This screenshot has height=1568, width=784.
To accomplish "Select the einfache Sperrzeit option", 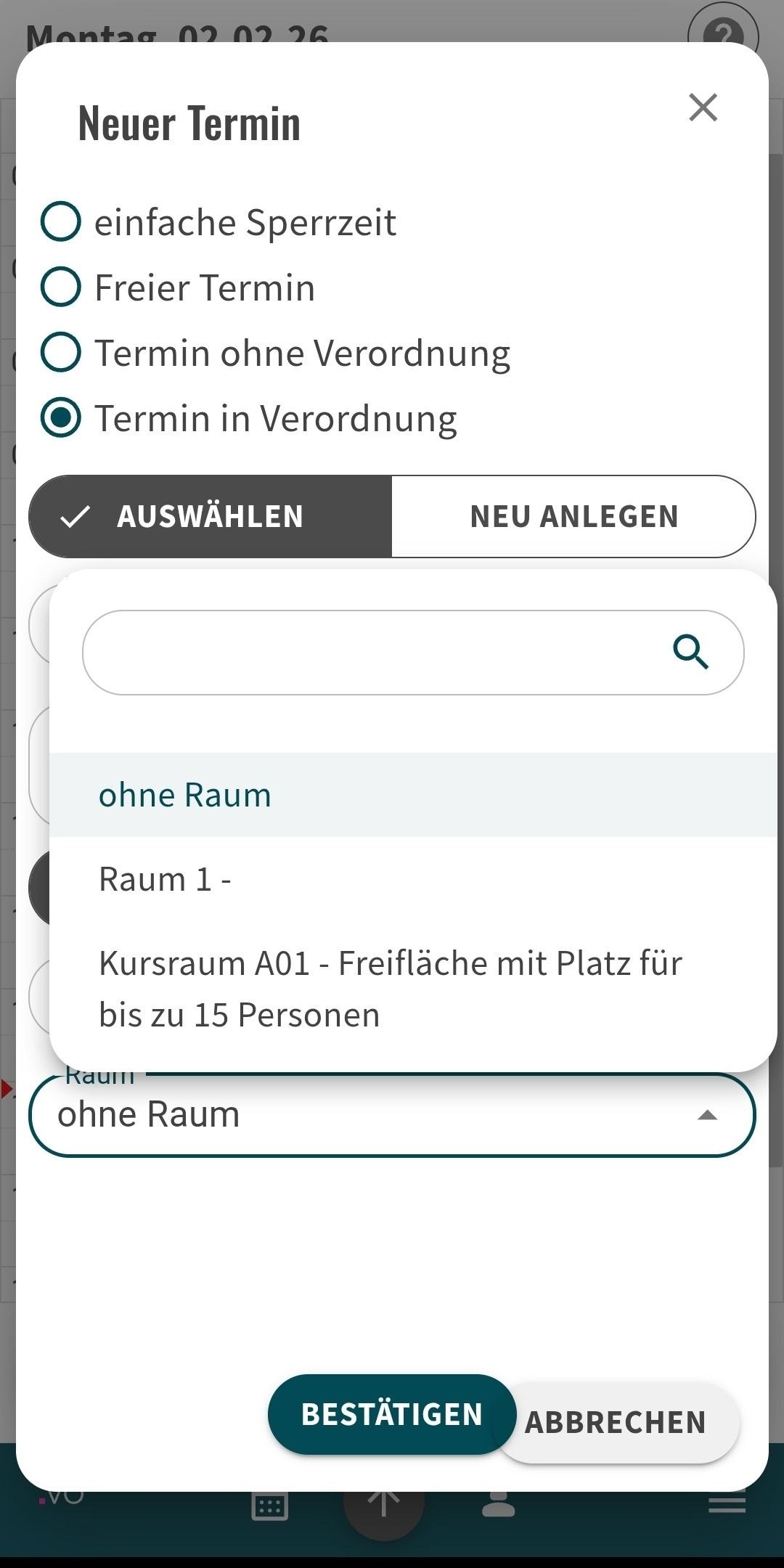I will coord(61,221).
